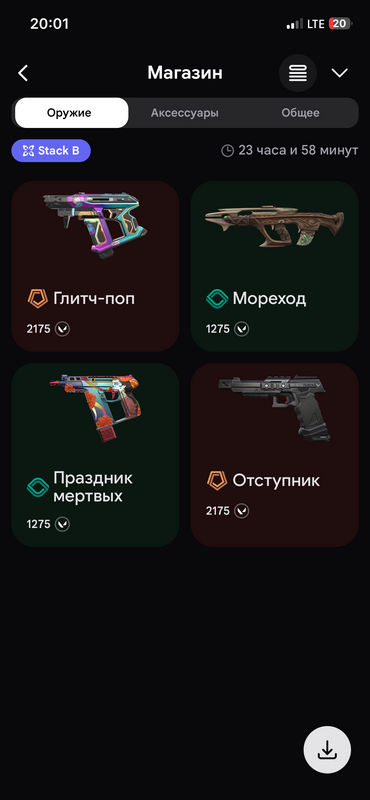Screen dimensions: 370x800
Task: Switch to the Общее tab
Action: coord(301,113)
